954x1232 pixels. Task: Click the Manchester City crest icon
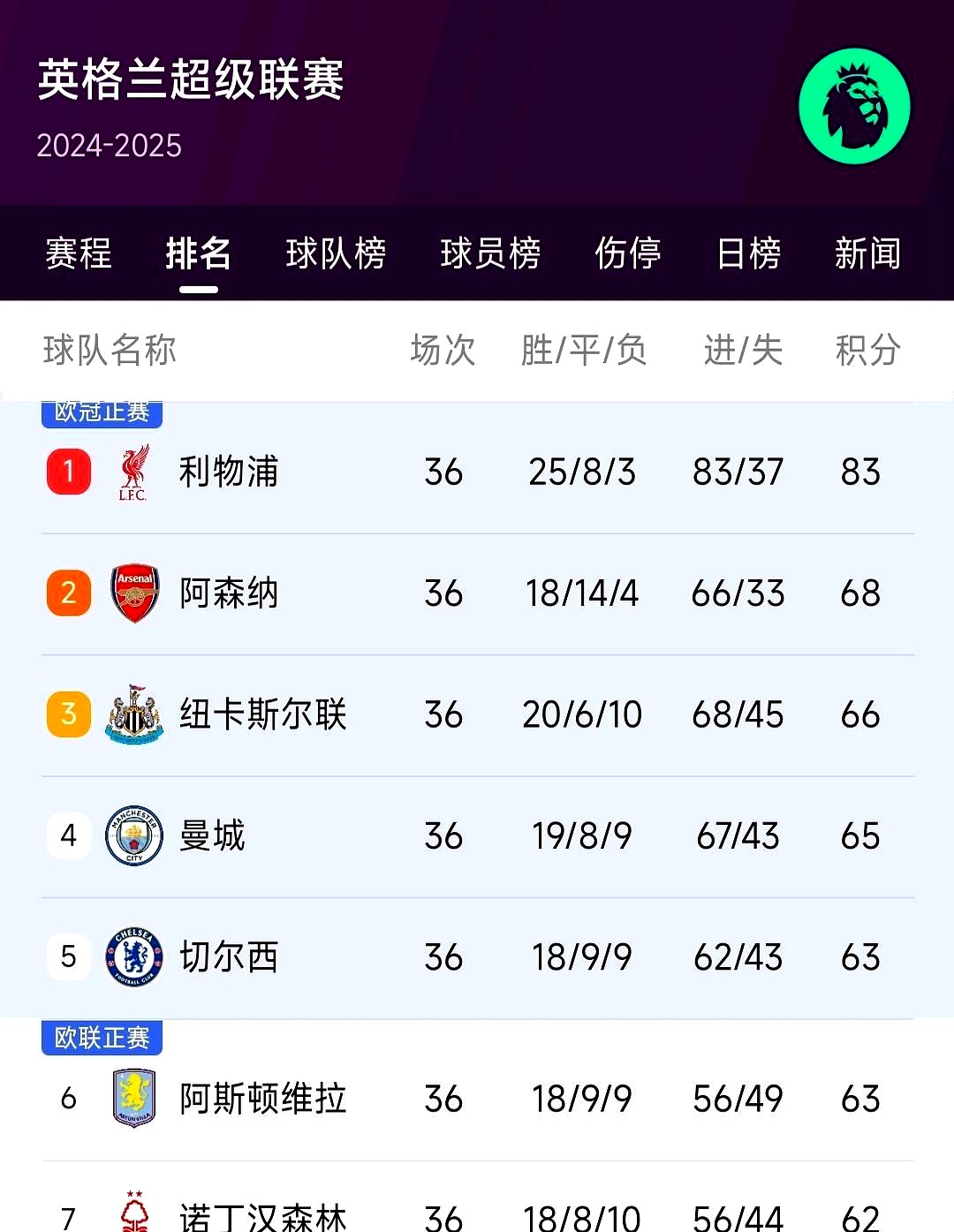pos(134,835)
